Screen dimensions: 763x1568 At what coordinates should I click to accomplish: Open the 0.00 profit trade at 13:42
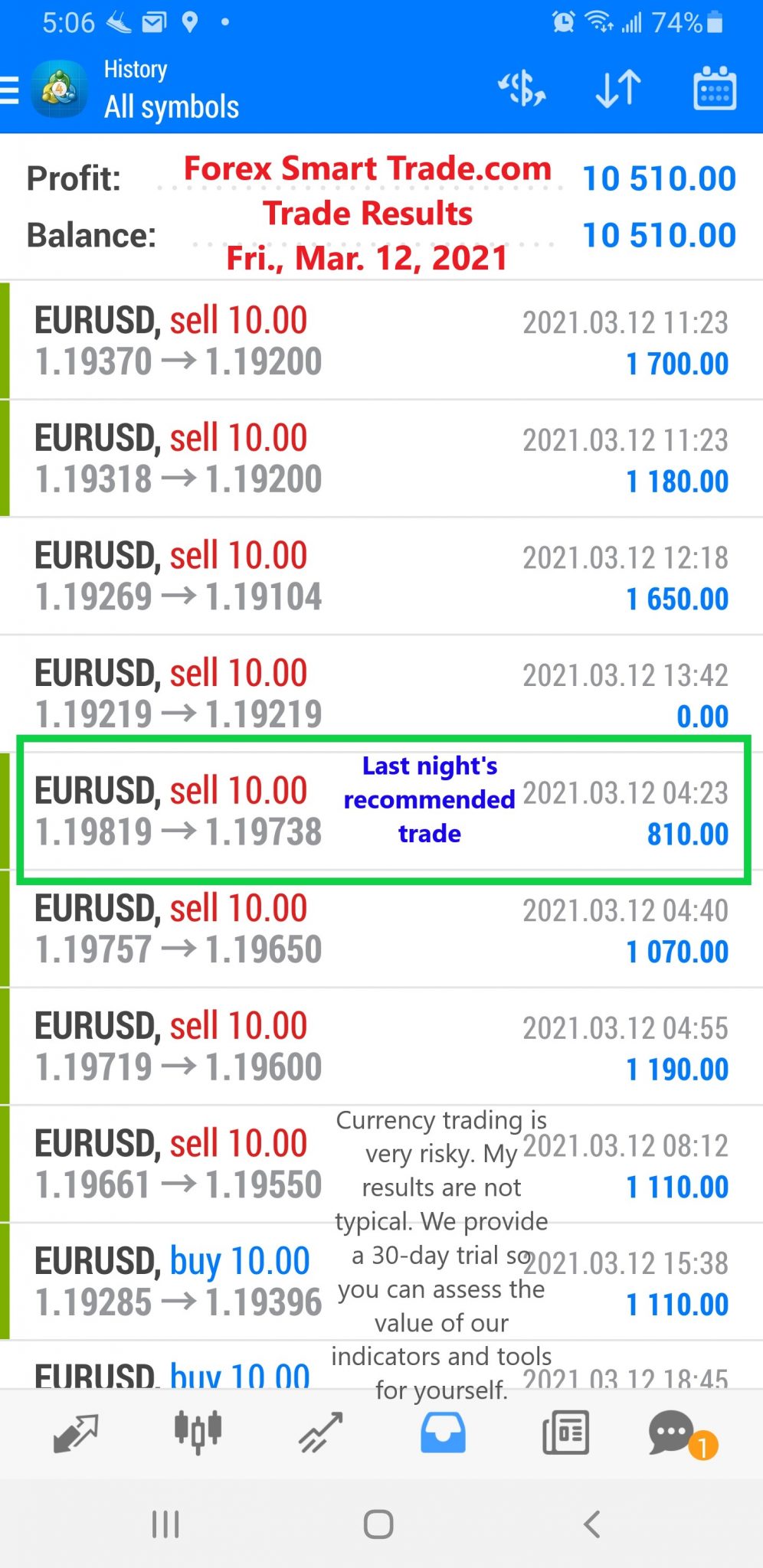click(381, 694)
